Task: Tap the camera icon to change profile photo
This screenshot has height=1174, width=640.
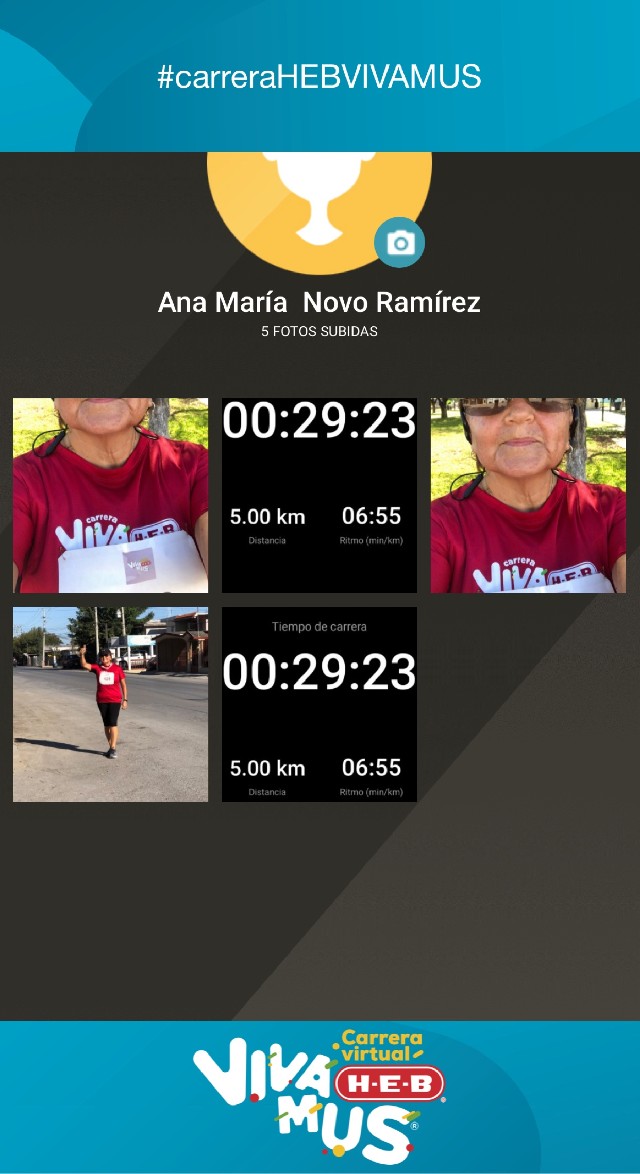Action: click(399, 243)
